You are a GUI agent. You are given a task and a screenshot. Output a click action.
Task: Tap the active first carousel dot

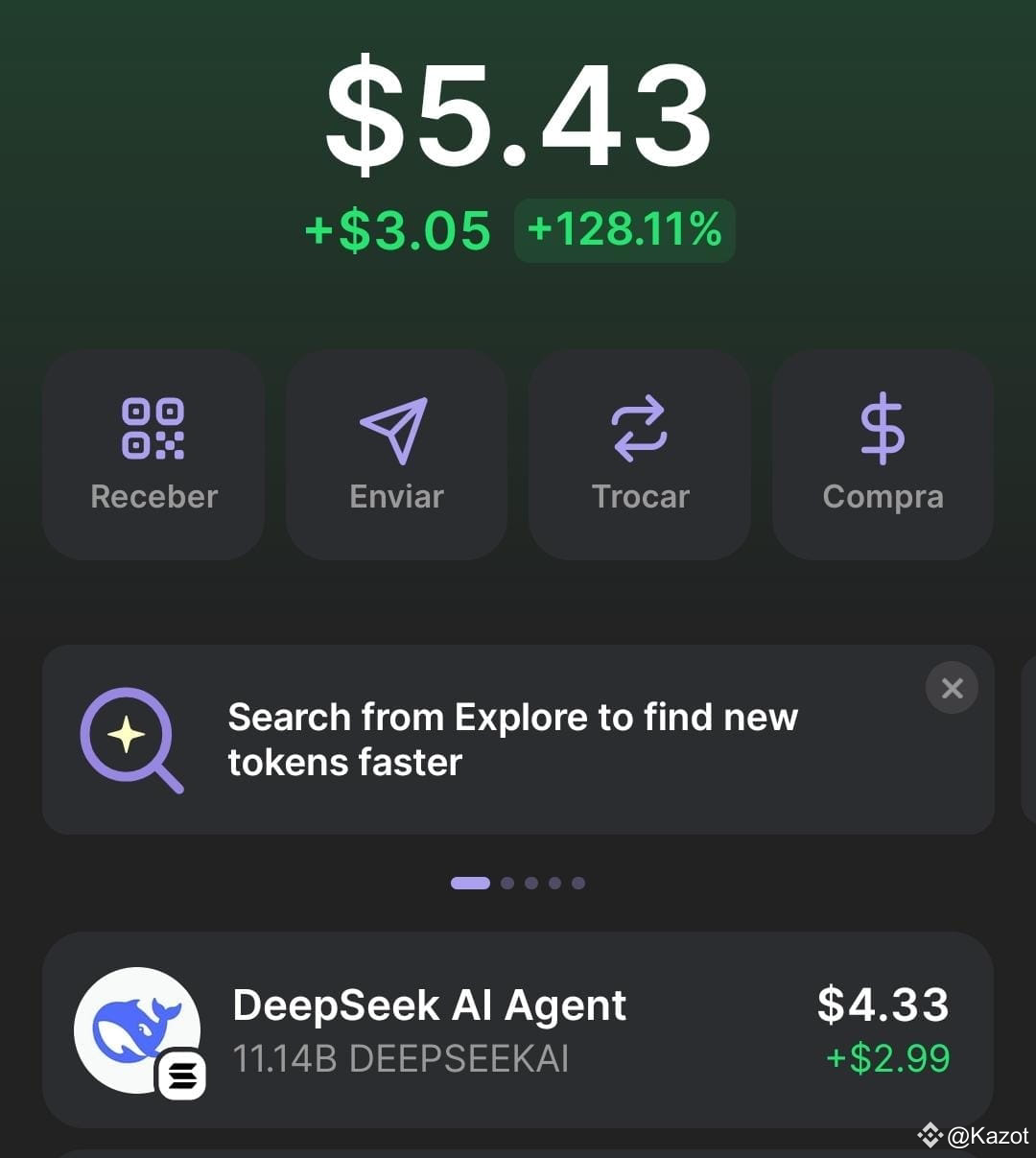470,883
